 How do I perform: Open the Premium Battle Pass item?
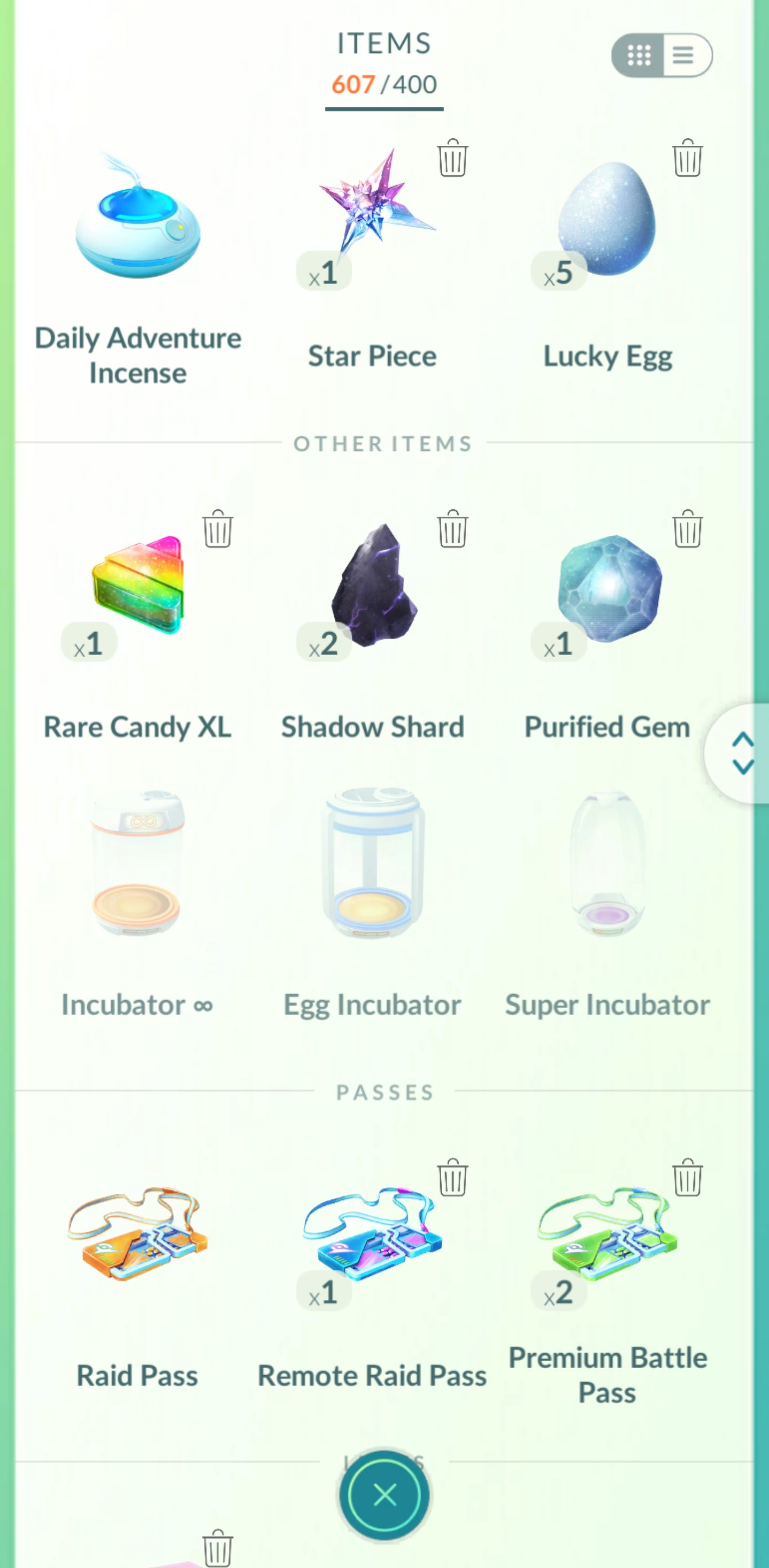tap(607, 1235)
